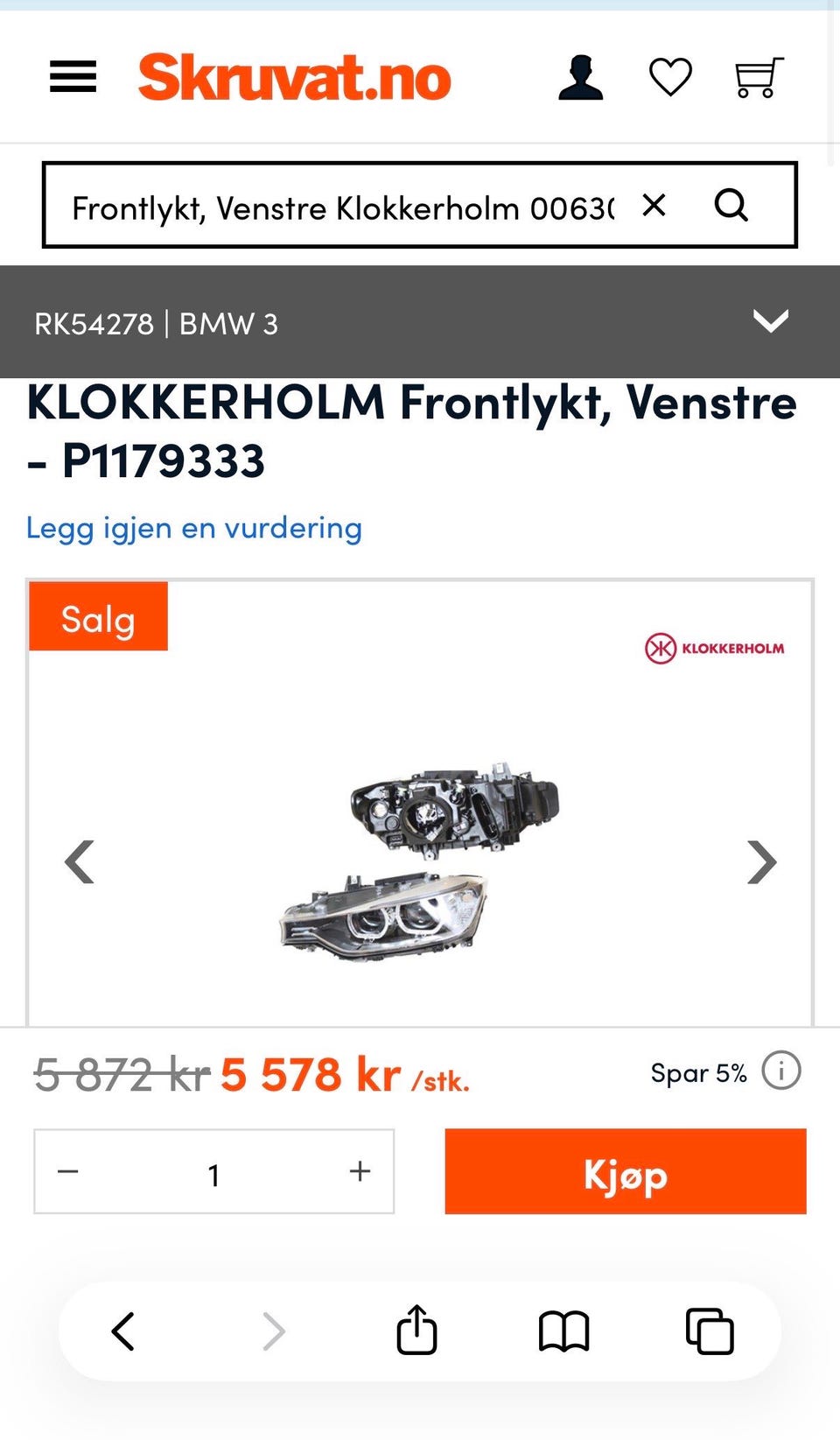Decrease quantity with the minus stepper
This screenshot has height=1440, width=840.
[x=68, y=1171]
